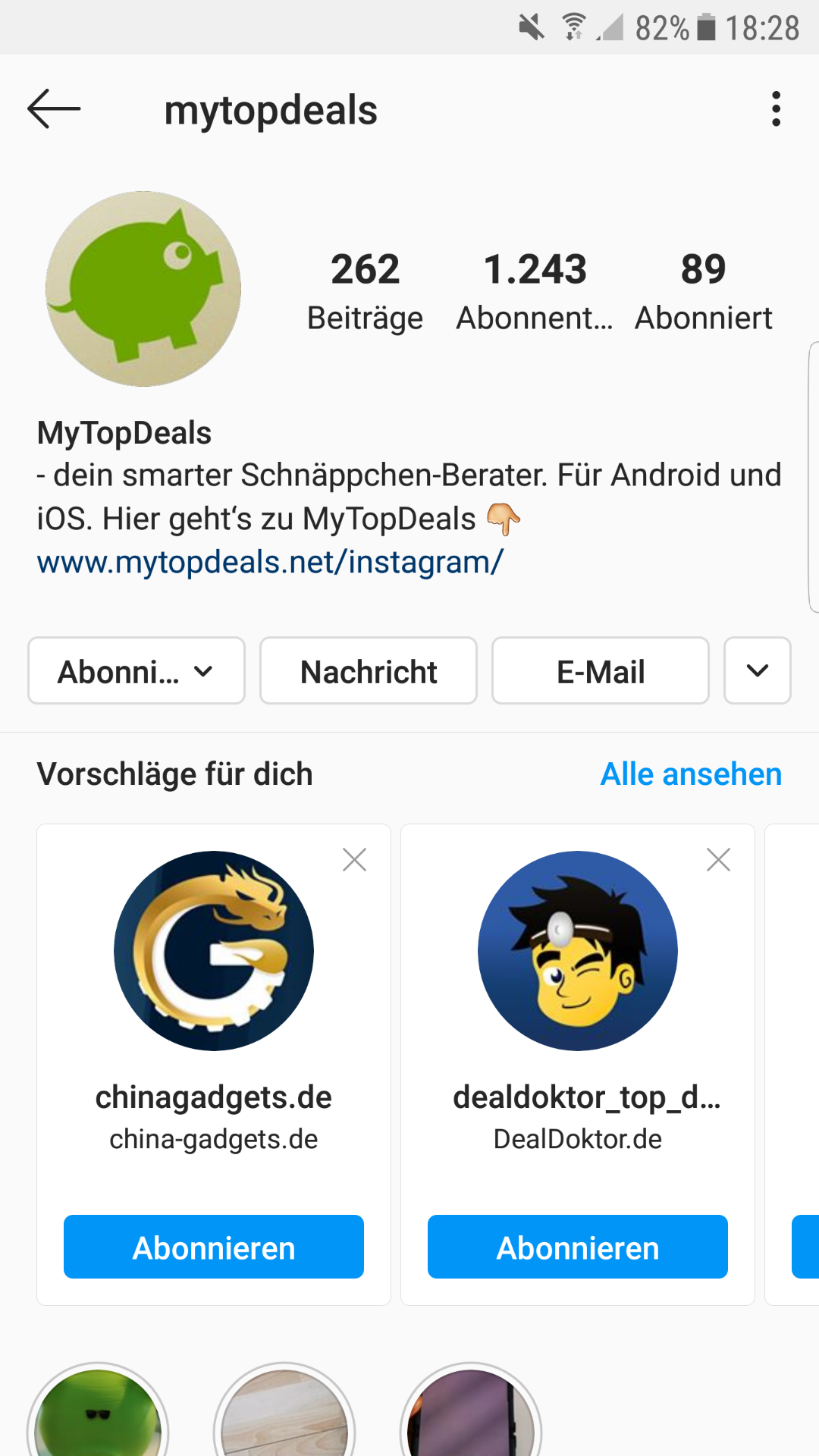
Task: Tap the E-Mail contact button
Action: (x=601, y=671)
